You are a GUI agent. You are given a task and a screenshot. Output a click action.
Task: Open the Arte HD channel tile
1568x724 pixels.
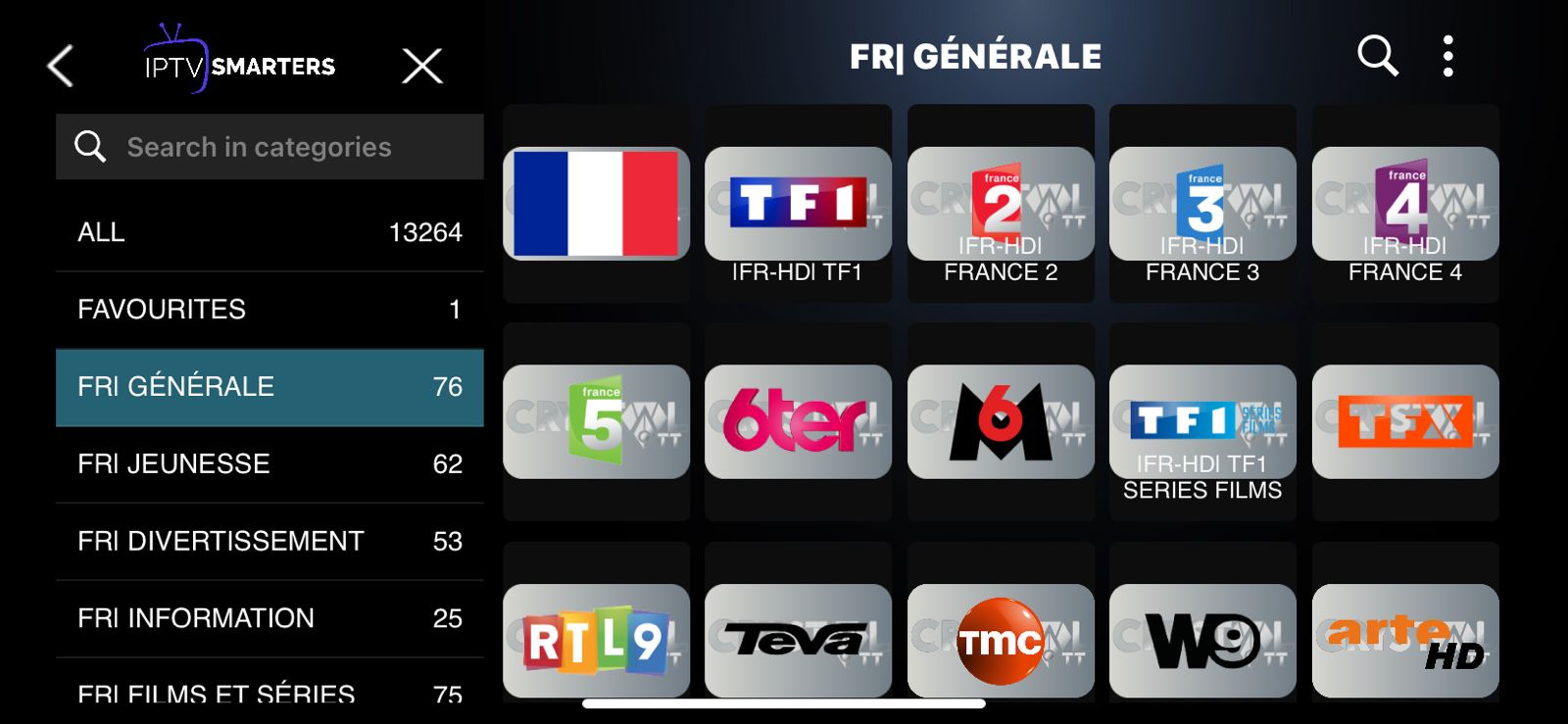point(1405,641)
